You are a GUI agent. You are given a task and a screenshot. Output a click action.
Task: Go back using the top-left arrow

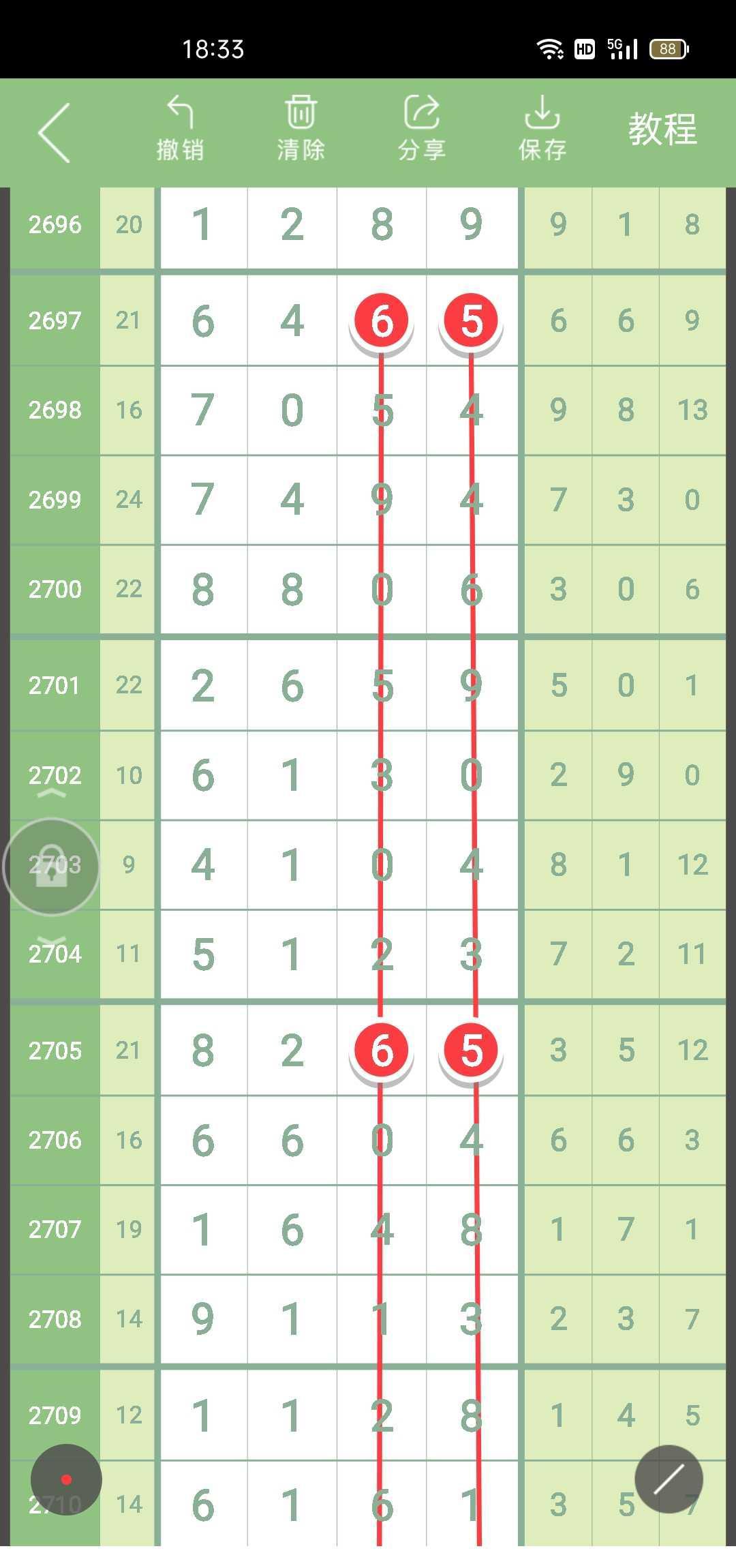pos(55,133)
